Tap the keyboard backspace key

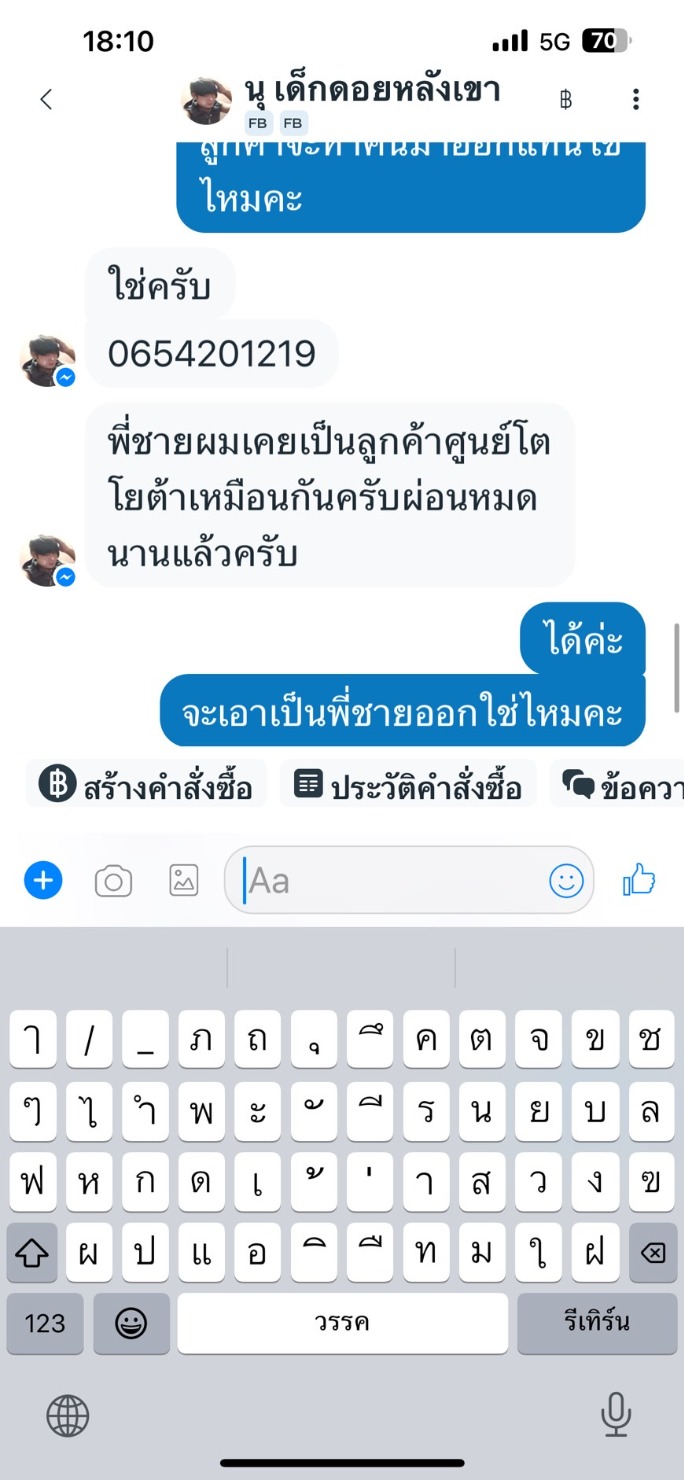(652, 1253)
